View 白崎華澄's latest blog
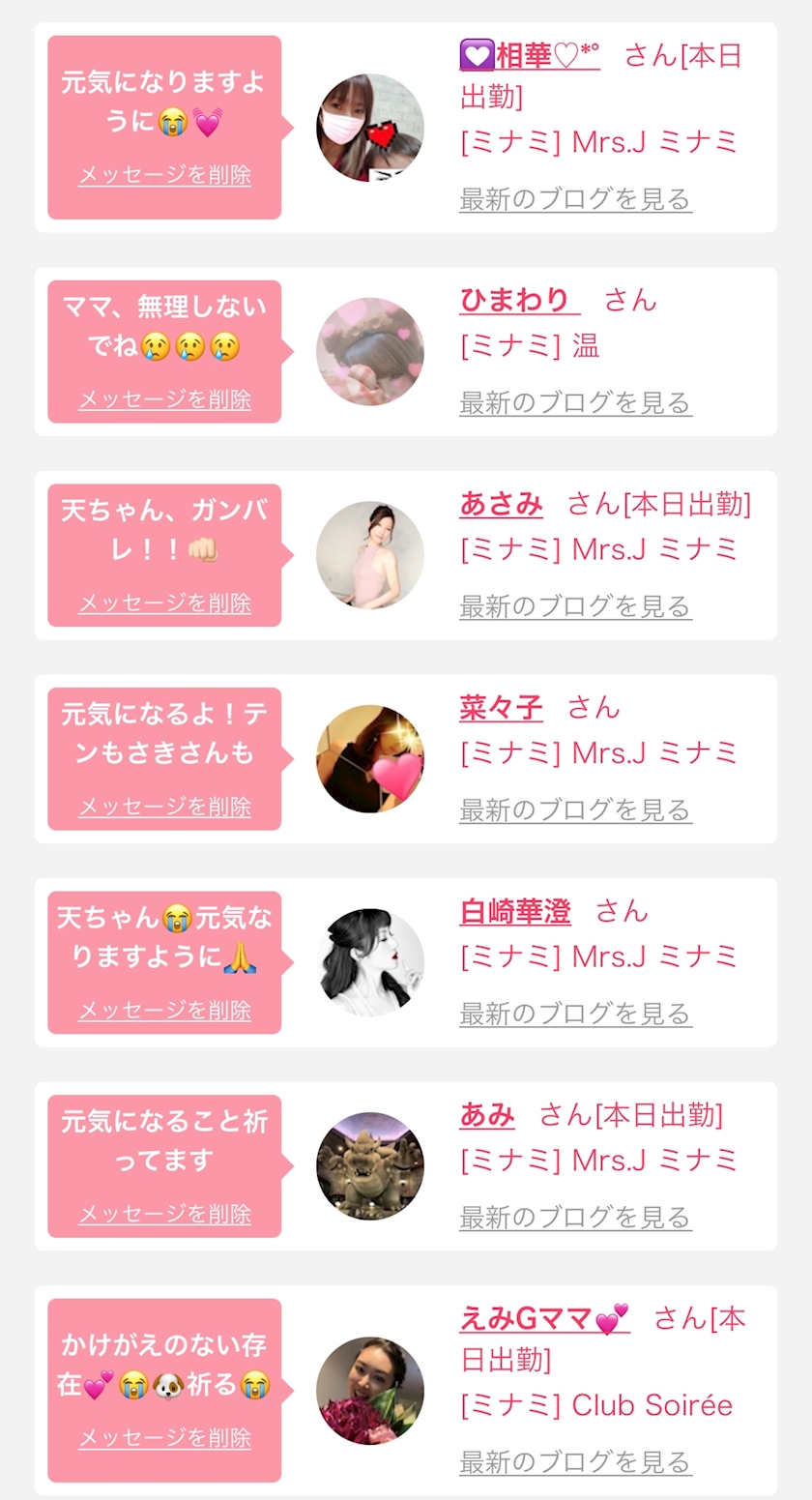 point(576,1014)
